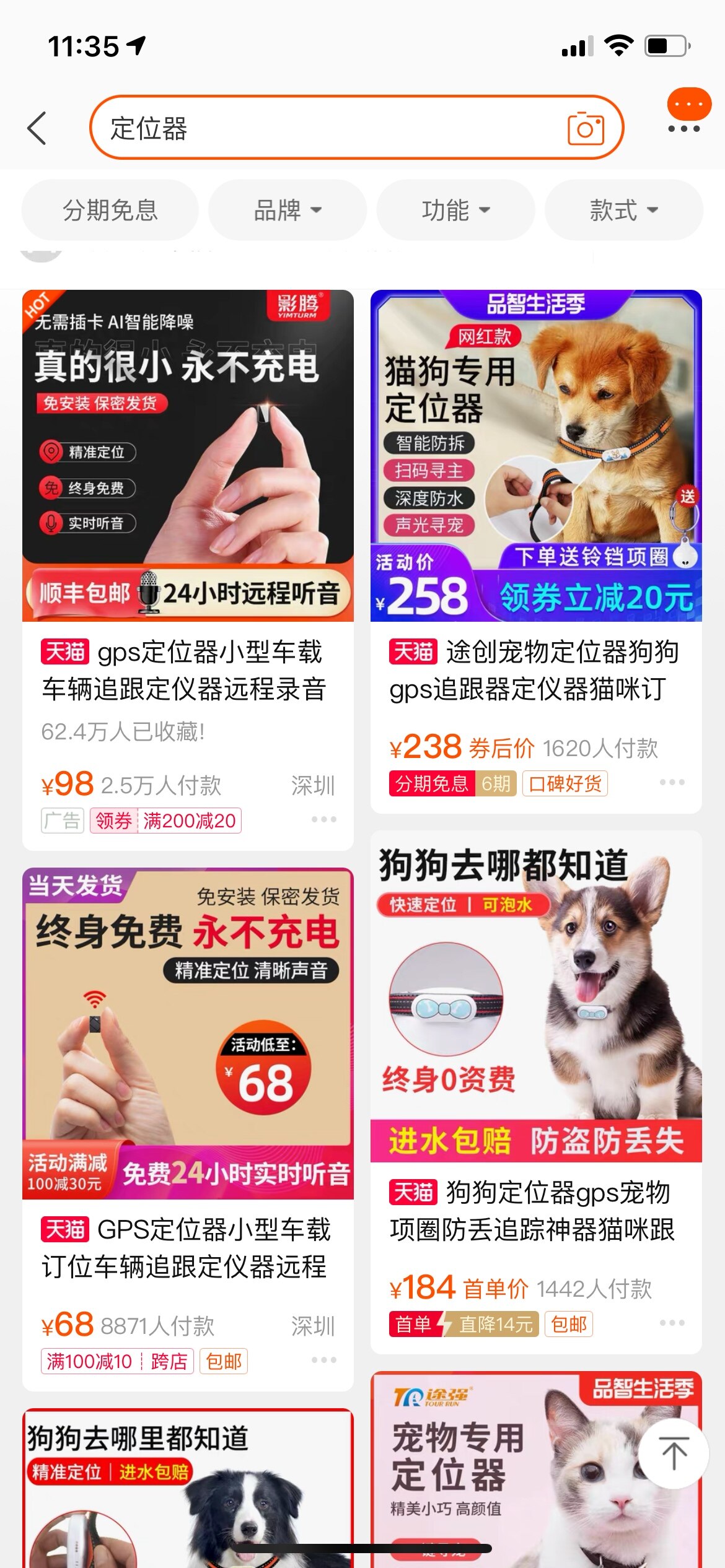
Task: Tap 领券 满200减20 coupon tag
Action: [x=165, y=821]
